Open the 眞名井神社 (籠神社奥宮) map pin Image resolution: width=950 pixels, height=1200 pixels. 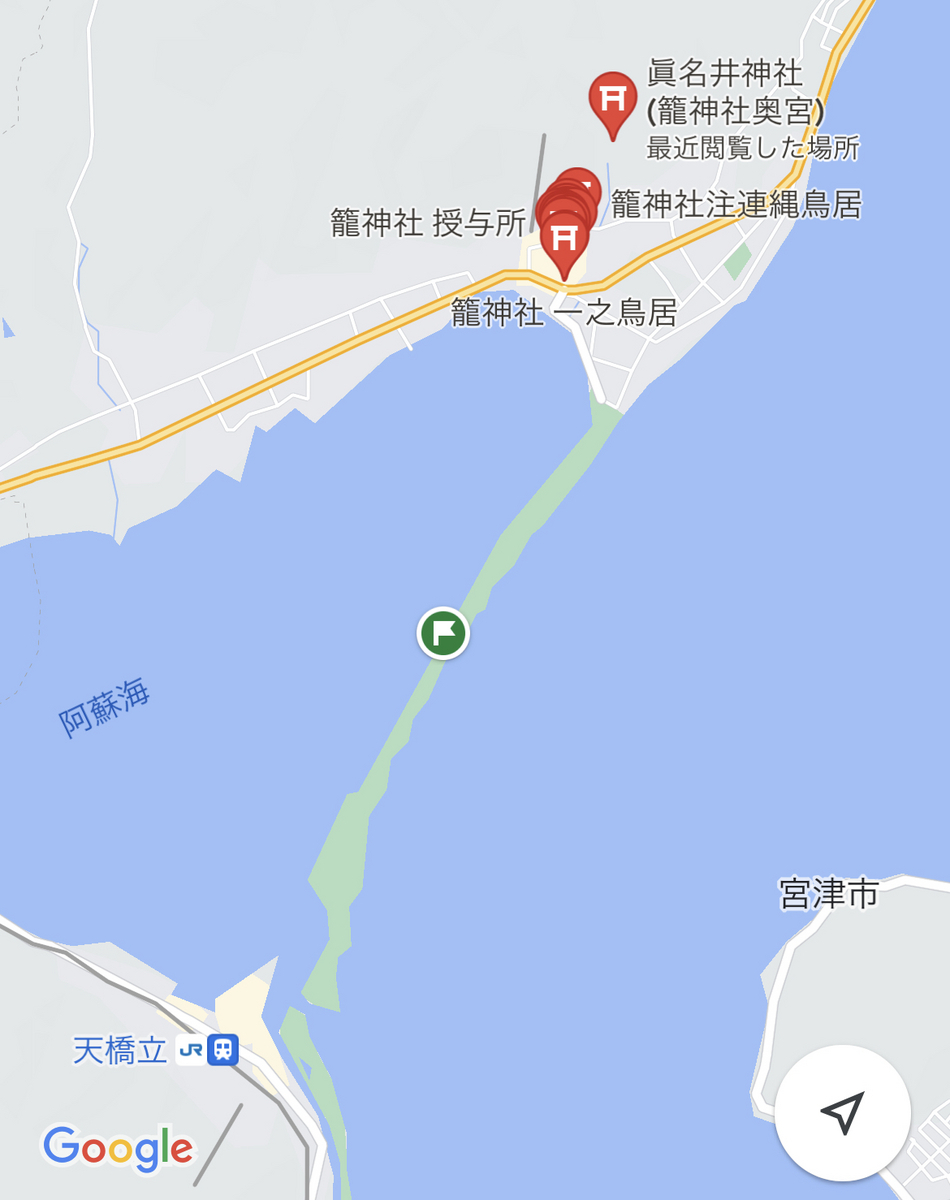(612, 100)
